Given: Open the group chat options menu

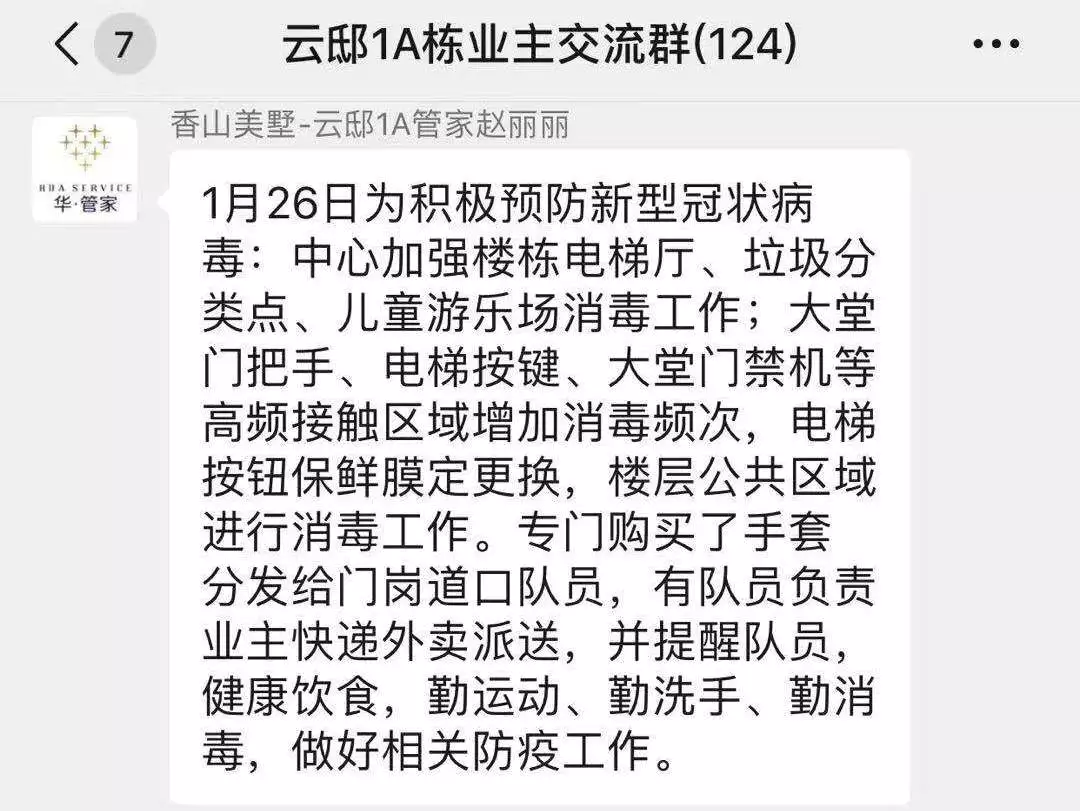Looking at the screenshot, I should [x=996, y=45].
